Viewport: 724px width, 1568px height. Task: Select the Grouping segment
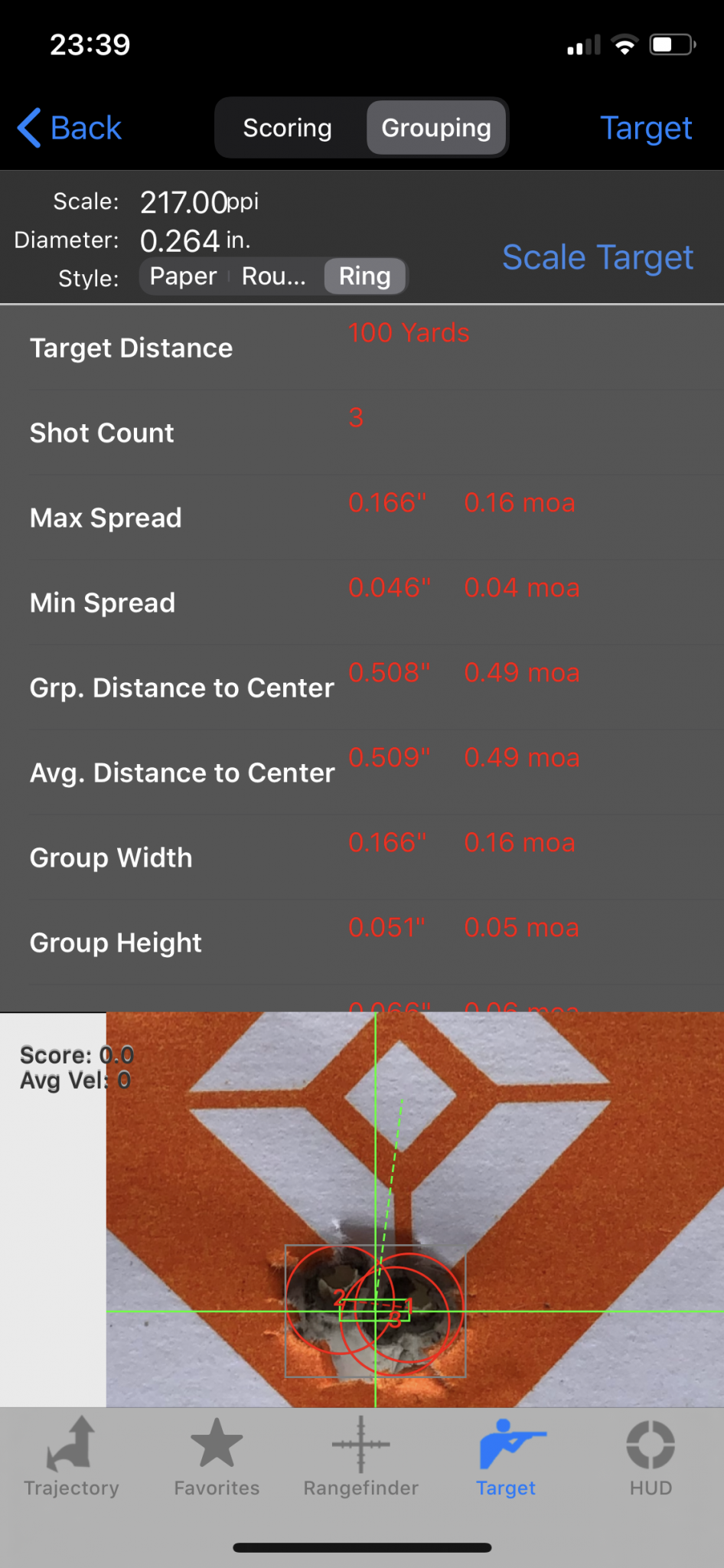pyautogui.click(x=436, y=128)
